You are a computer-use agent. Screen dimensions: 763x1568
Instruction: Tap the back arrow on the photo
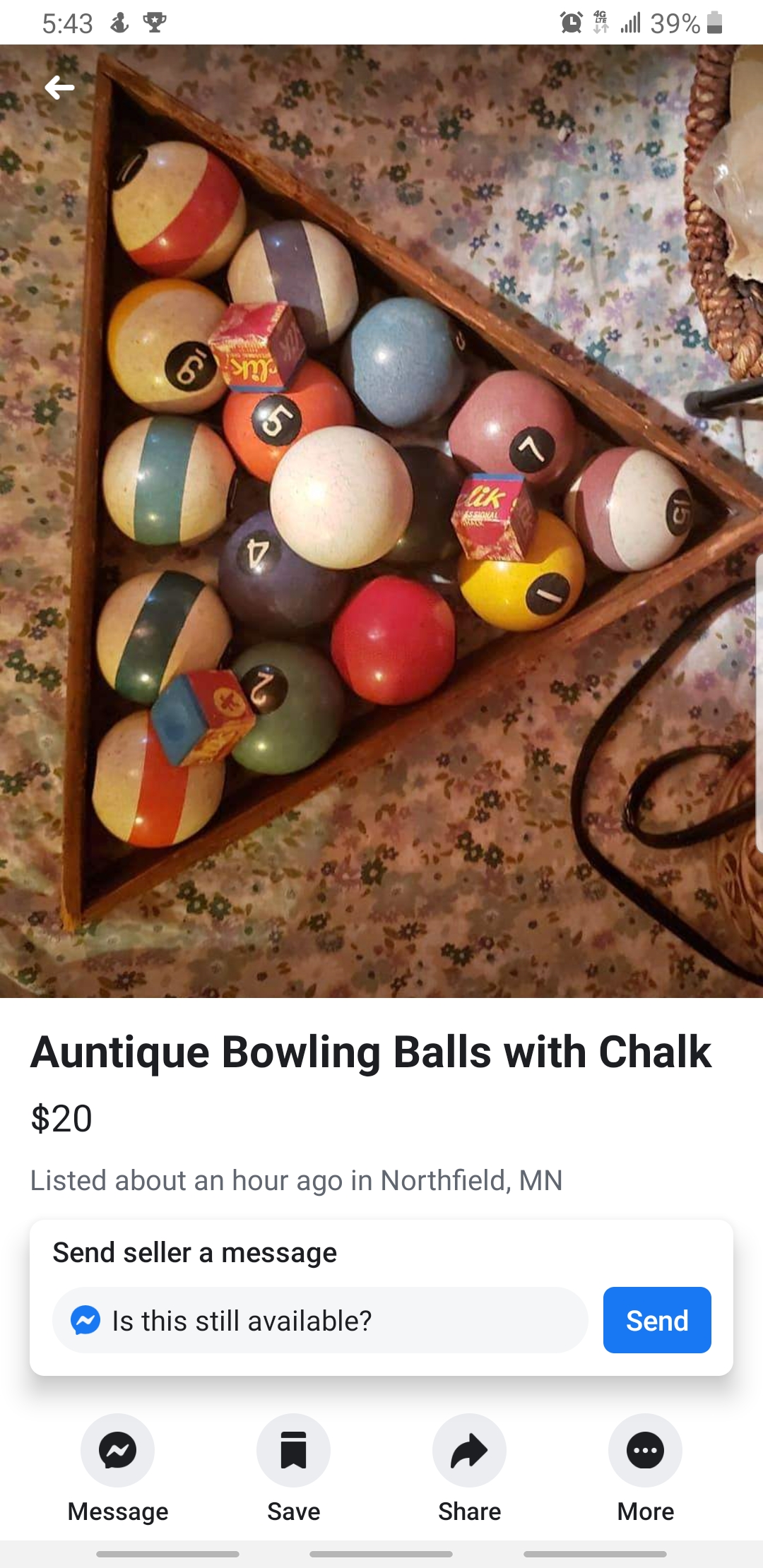pyautogui.click(x=59, y=88)
